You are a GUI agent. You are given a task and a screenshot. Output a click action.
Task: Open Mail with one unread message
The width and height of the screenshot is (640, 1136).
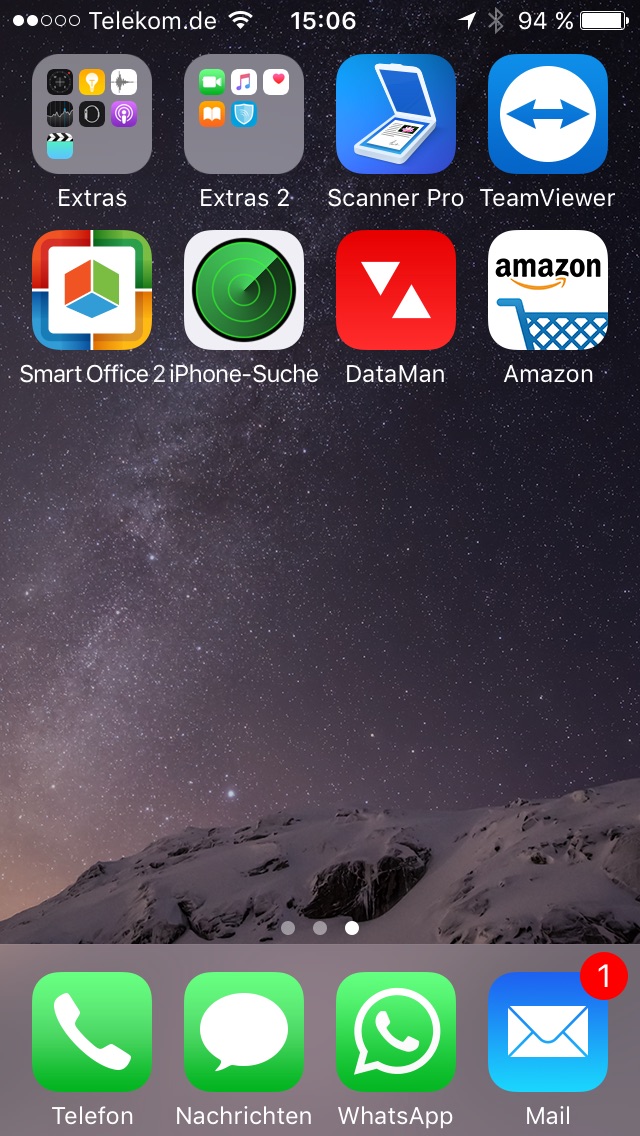548,1032
